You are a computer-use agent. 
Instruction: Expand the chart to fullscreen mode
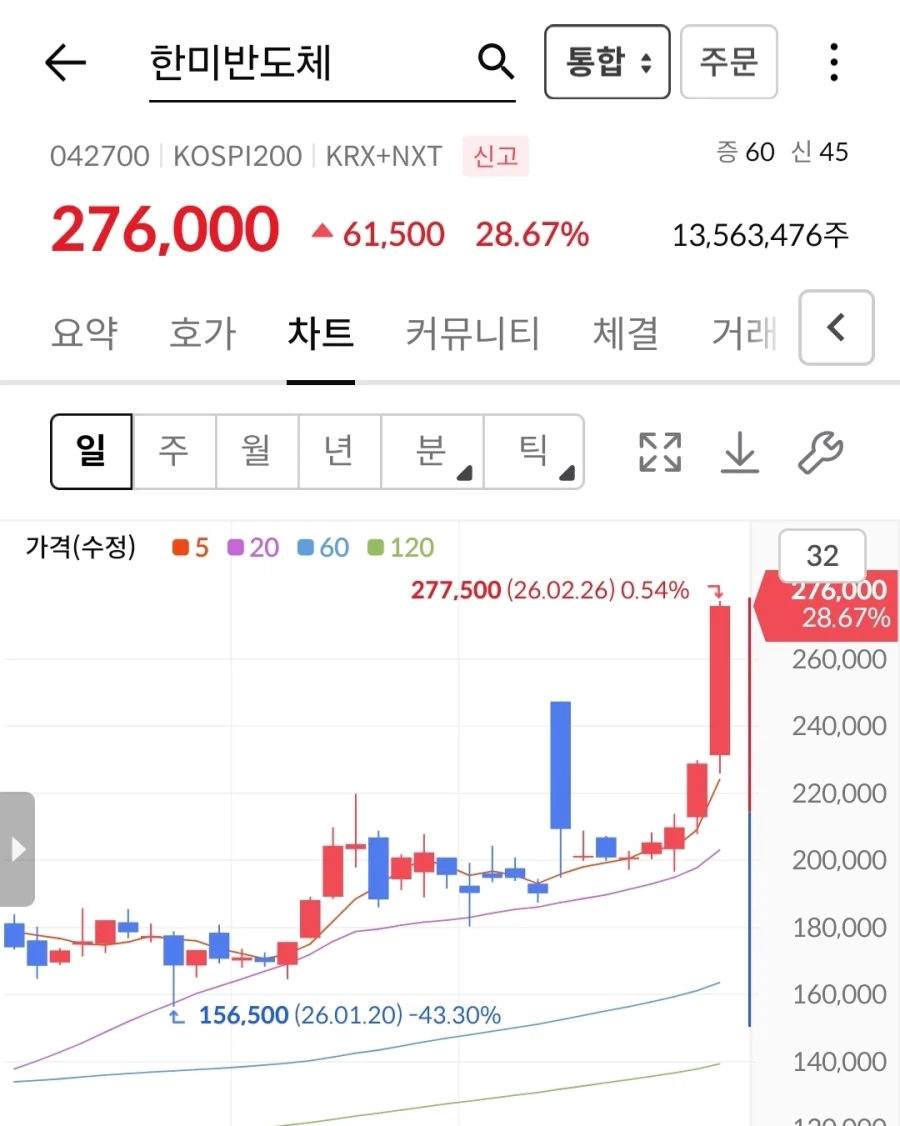[x=659, y=451]
